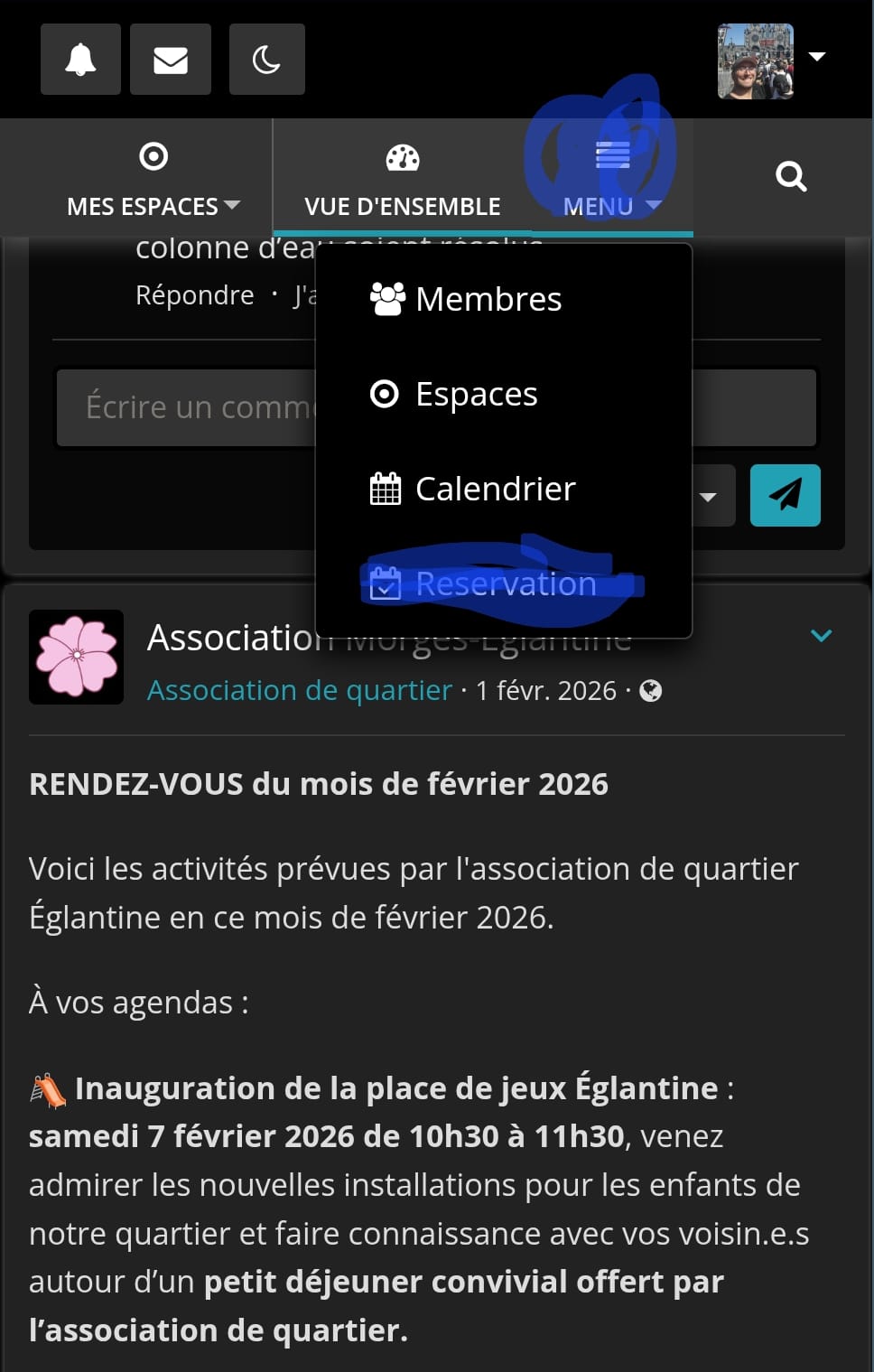This screenshot has width=874, height=1372.
Task: Open the messages envelope
Action: [x=171, y=60]
